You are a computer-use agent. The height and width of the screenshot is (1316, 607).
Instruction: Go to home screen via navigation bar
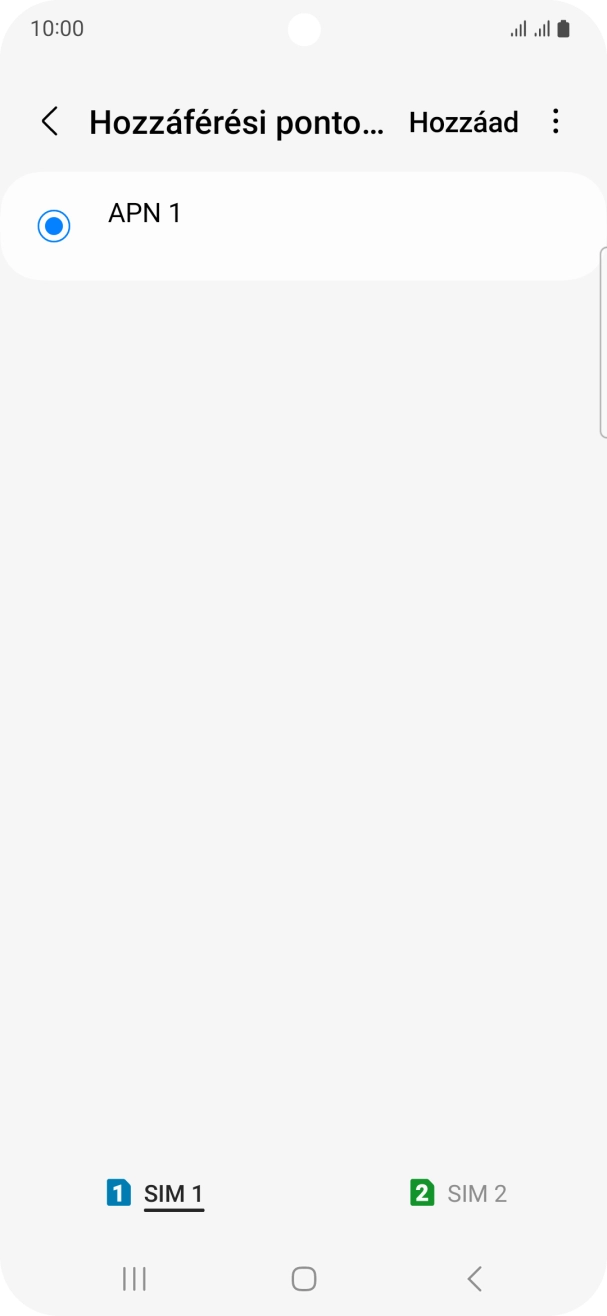point(304,1278)
